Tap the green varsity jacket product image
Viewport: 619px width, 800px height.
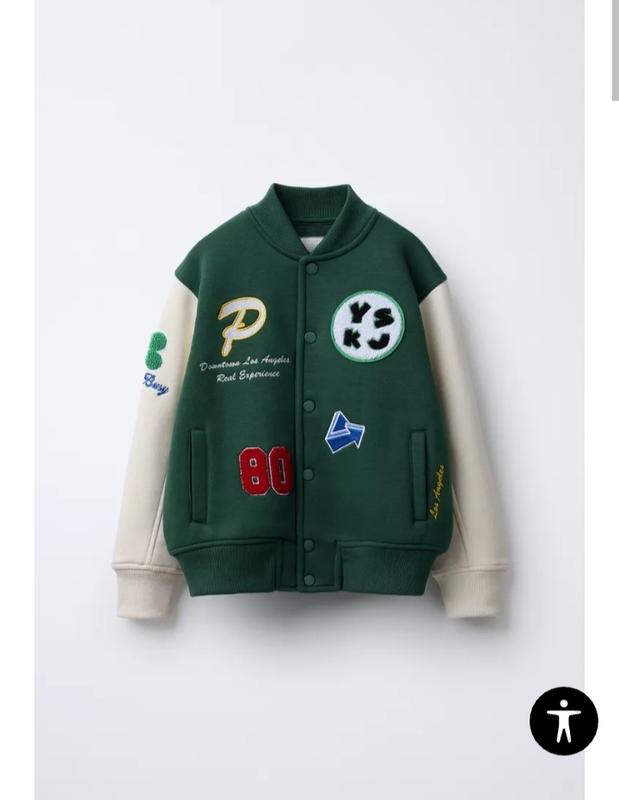pos(310,400)
